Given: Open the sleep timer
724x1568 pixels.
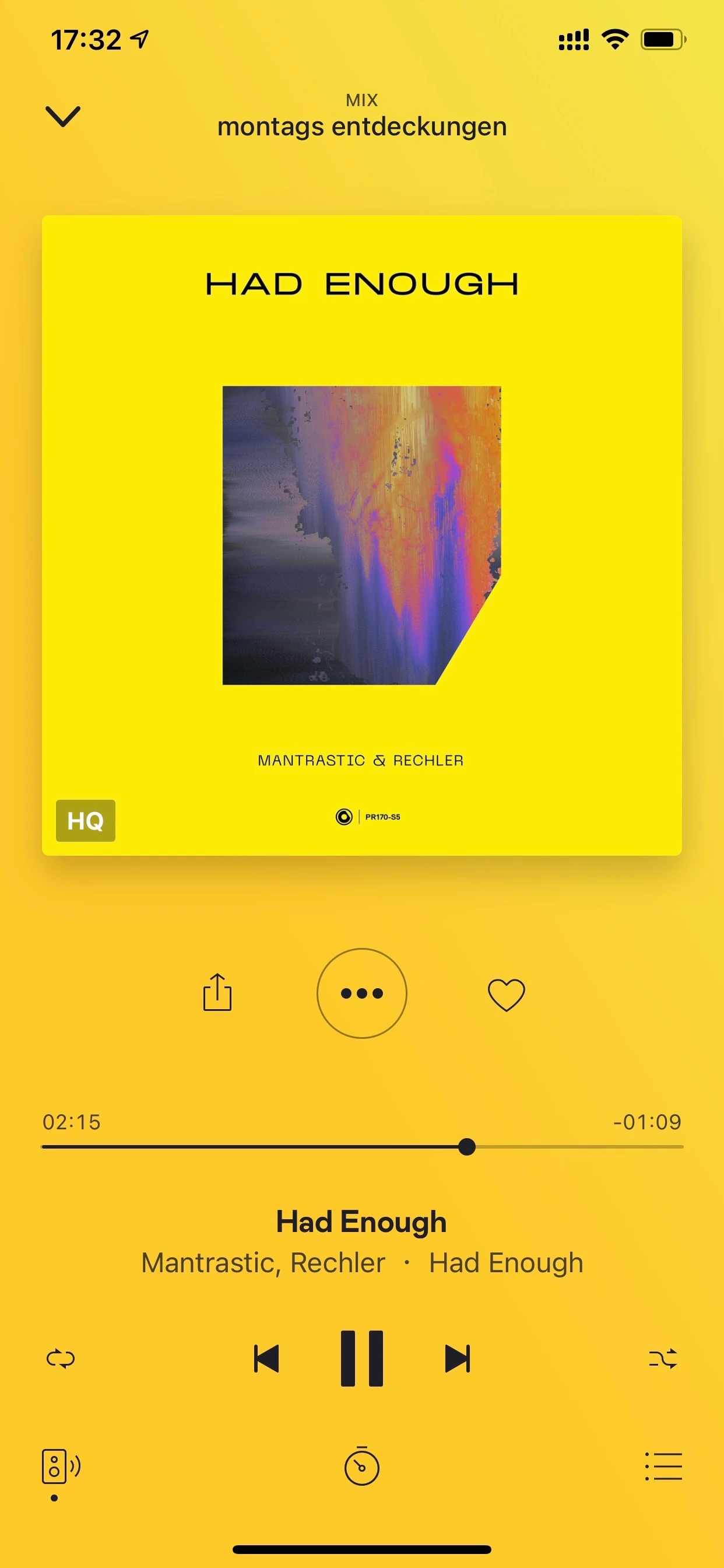Looking at the screenshot, I should (x=361, y=1466).
